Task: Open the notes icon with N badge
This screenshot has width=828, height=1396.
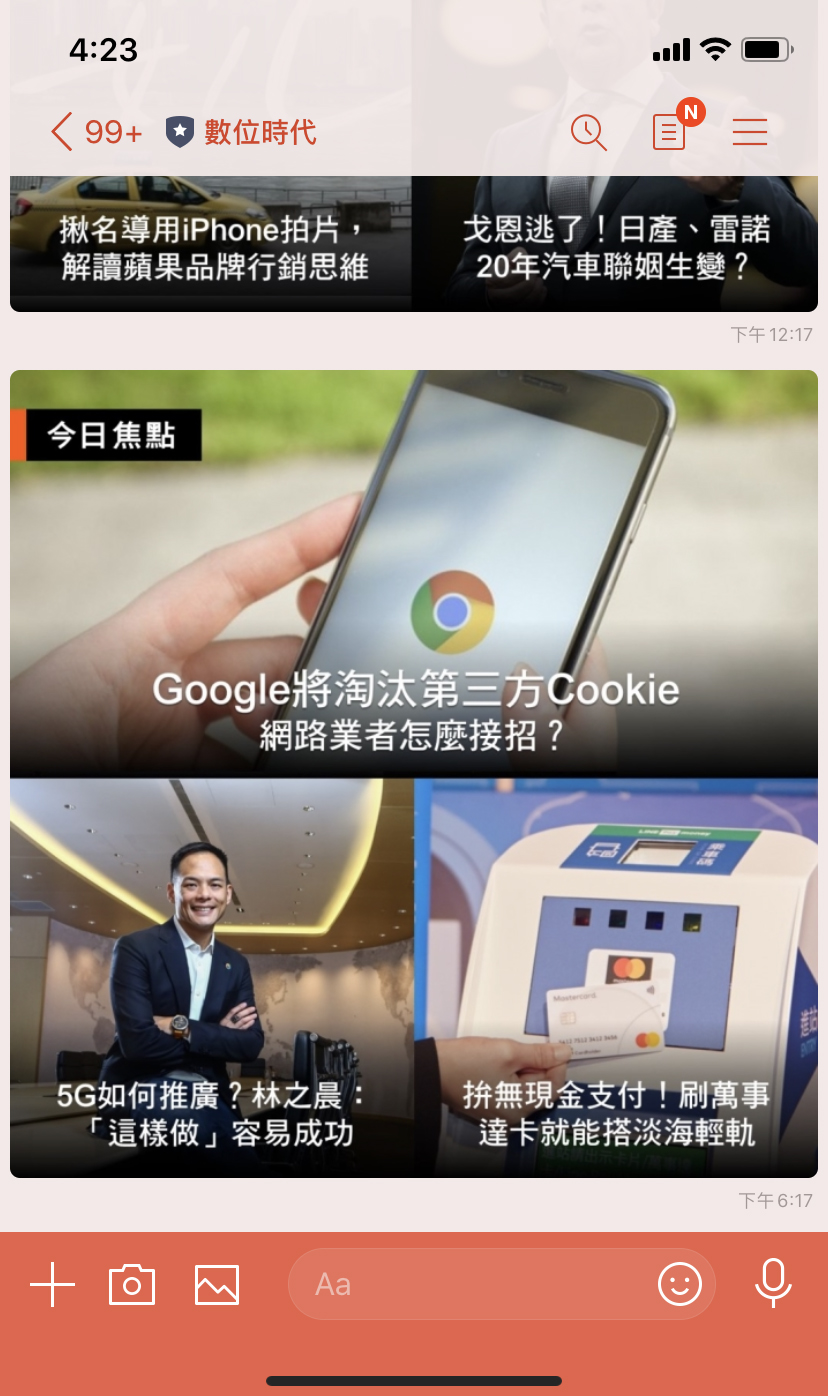Action: click(x=670, y=132)
